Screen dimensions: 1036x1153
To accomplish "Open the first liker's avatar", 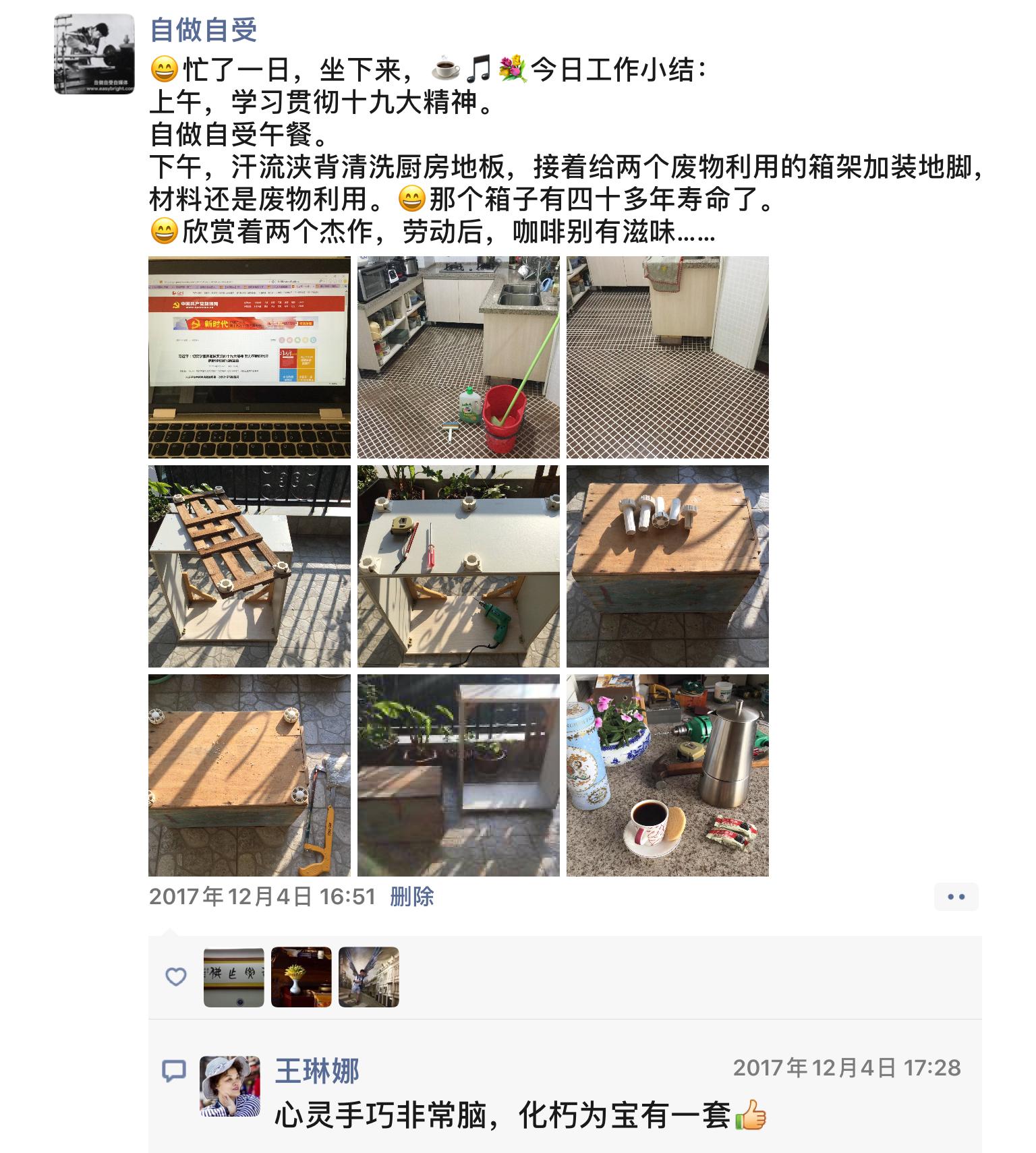I will [233, 977].
